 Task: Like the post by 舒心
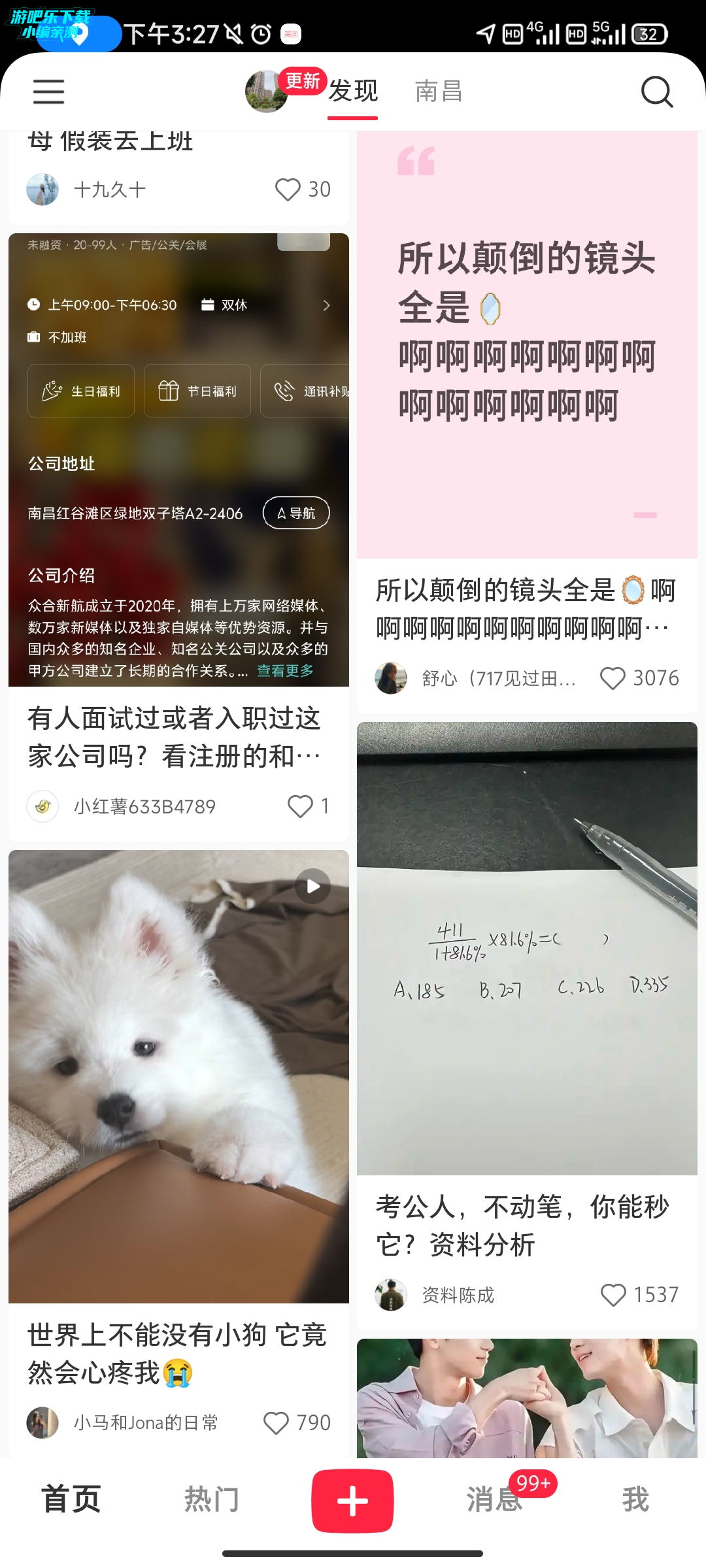[613, 678]
